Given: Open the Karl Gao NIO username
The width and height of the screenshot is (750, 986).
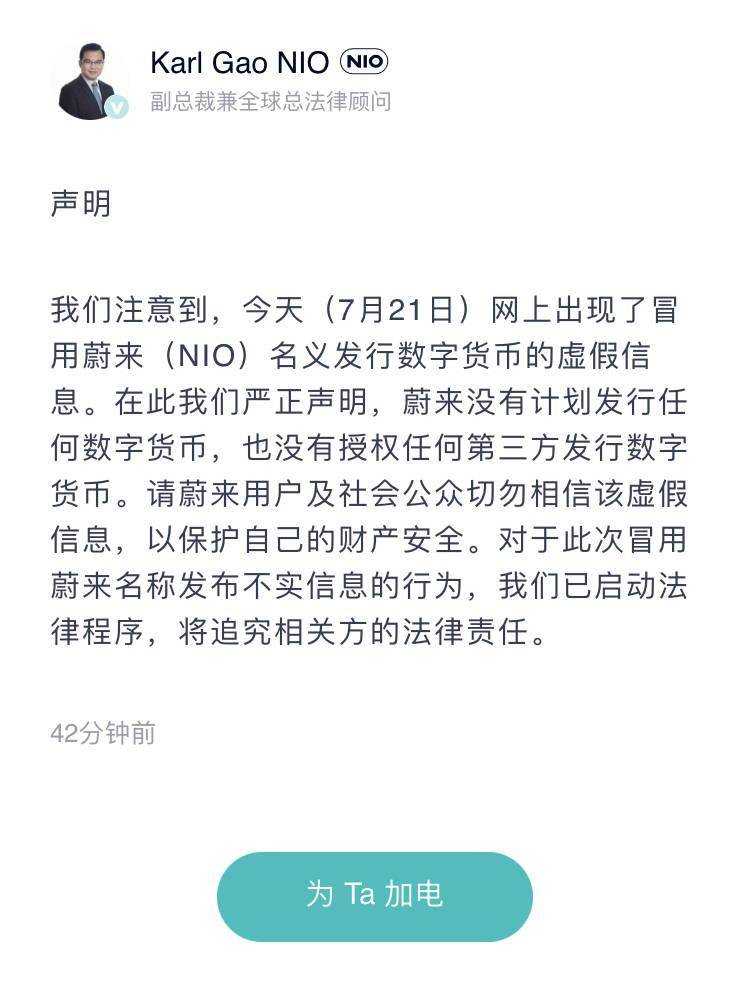Looking at the screenshot, I should 239,63.
